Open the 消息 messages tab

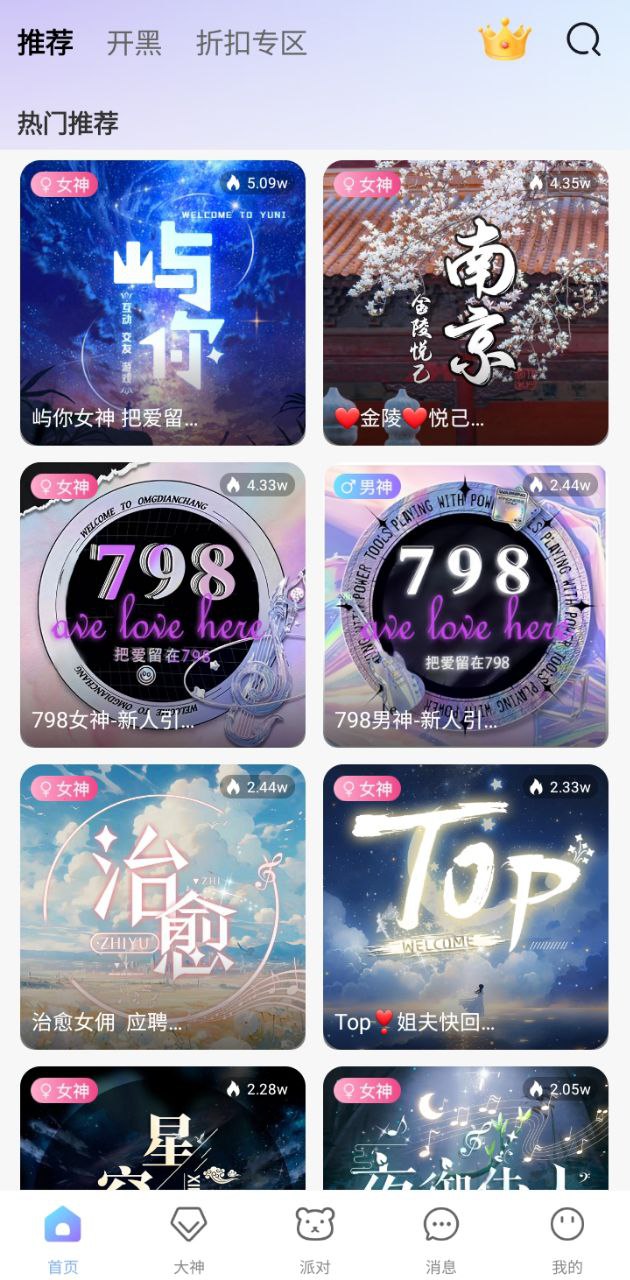(x=441, y=1238)
